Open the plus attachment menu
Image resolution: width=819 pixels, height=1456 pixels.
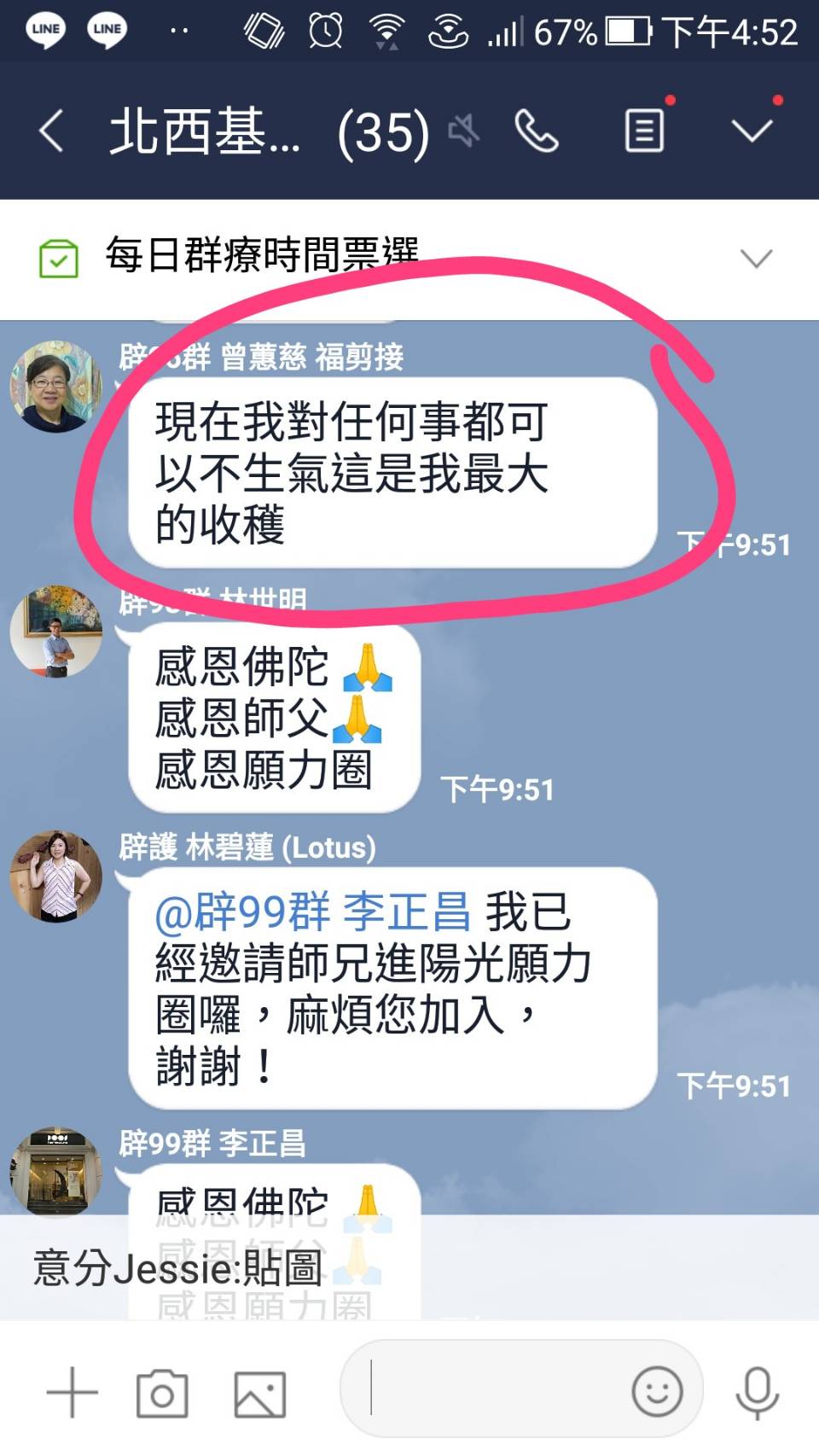click(73, 1392)
